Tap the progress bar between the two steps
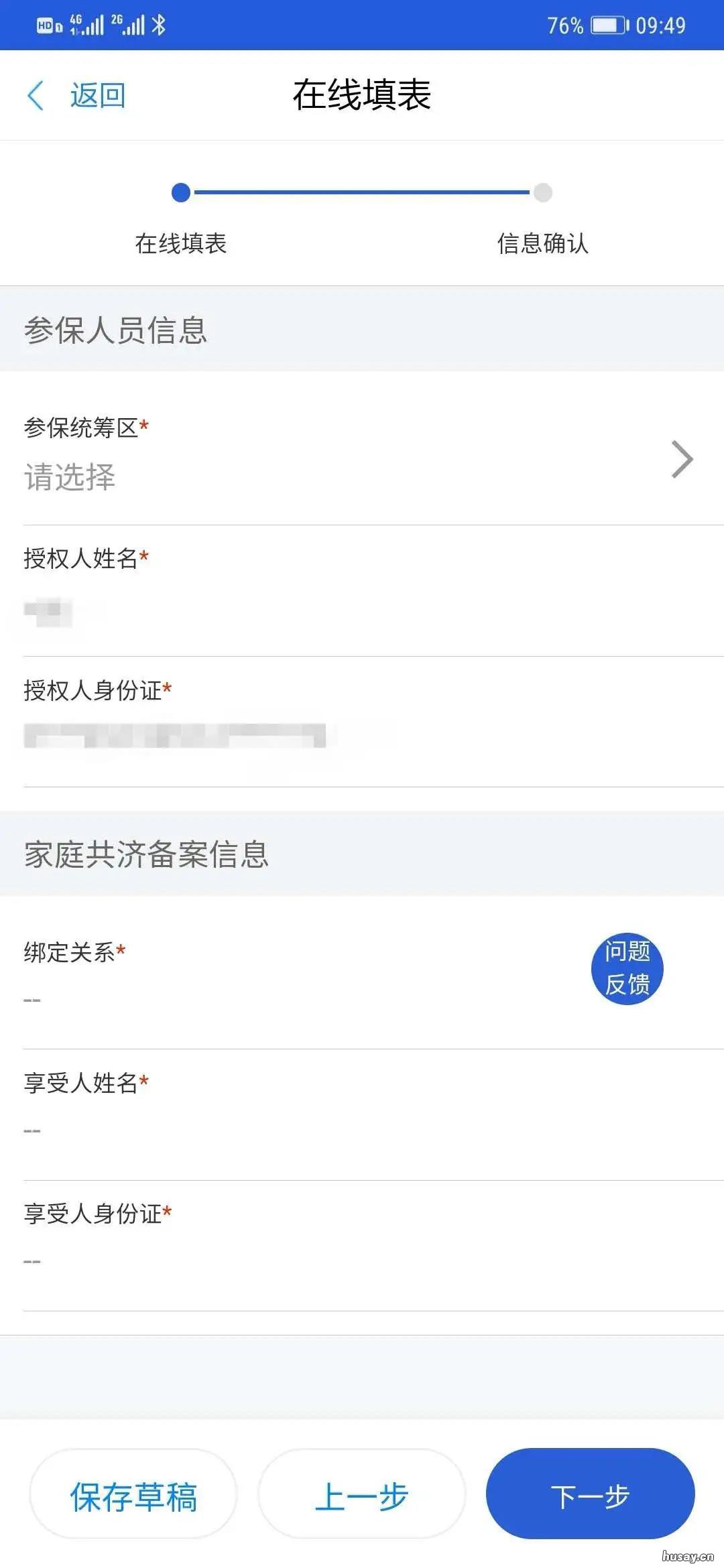The image size is (724, 1568). pyautogui.click(x=362, y=192)
